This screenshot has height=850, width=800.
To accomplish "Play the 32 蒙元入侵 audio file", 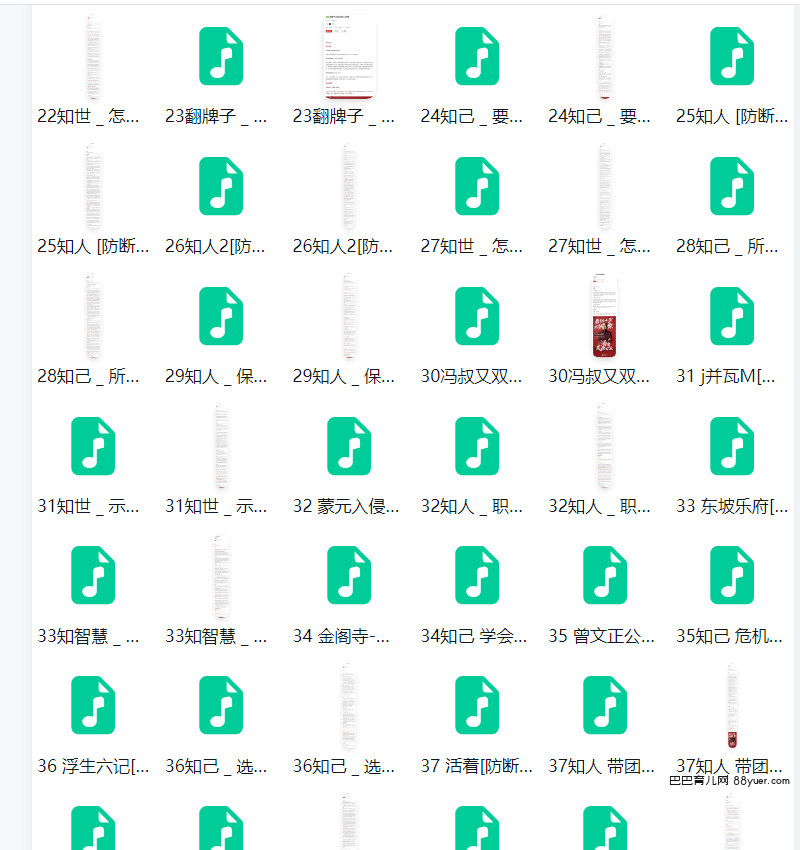I will pos(349,446).
